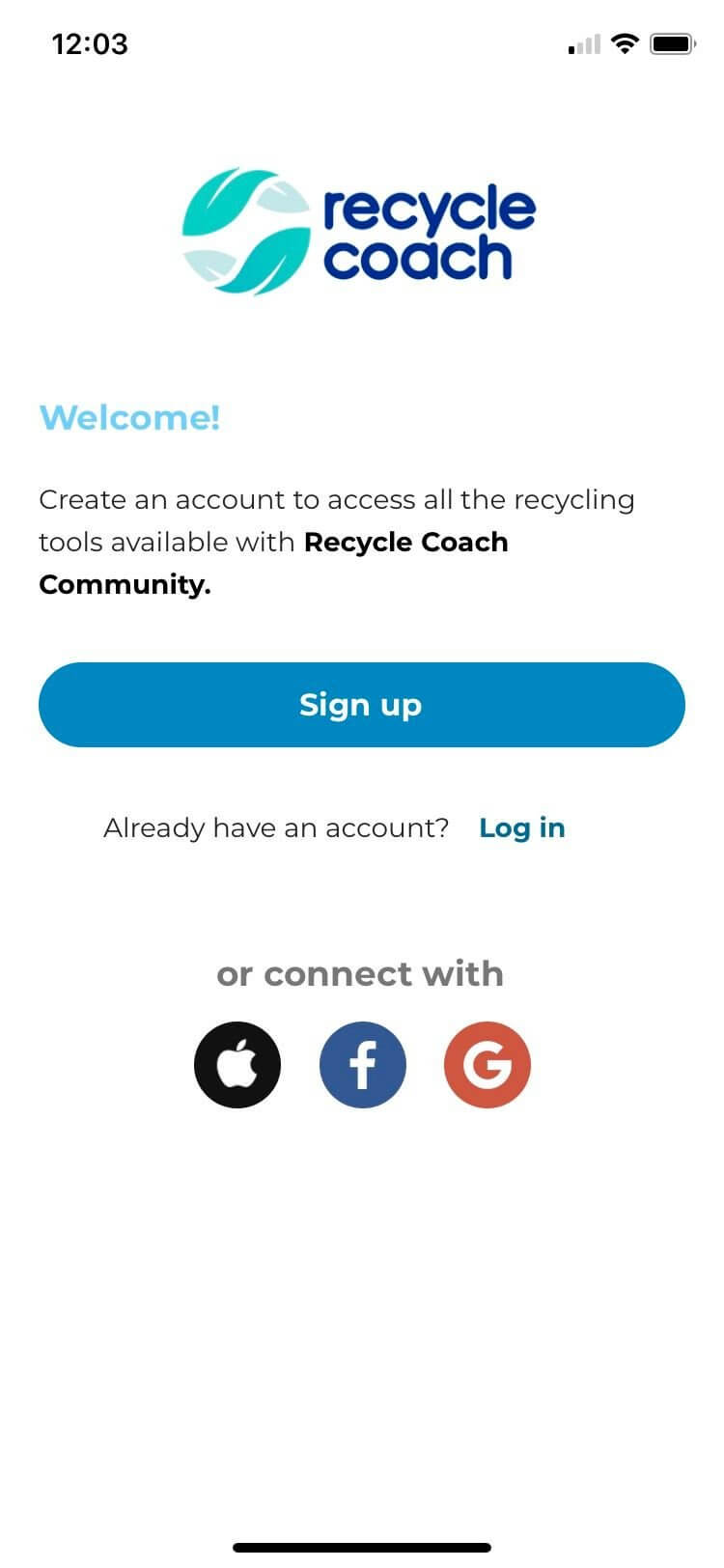This screenshot has width=724, height=1568.
Task: Tap the cellular signal icon
Action: (x=583, y=42)
